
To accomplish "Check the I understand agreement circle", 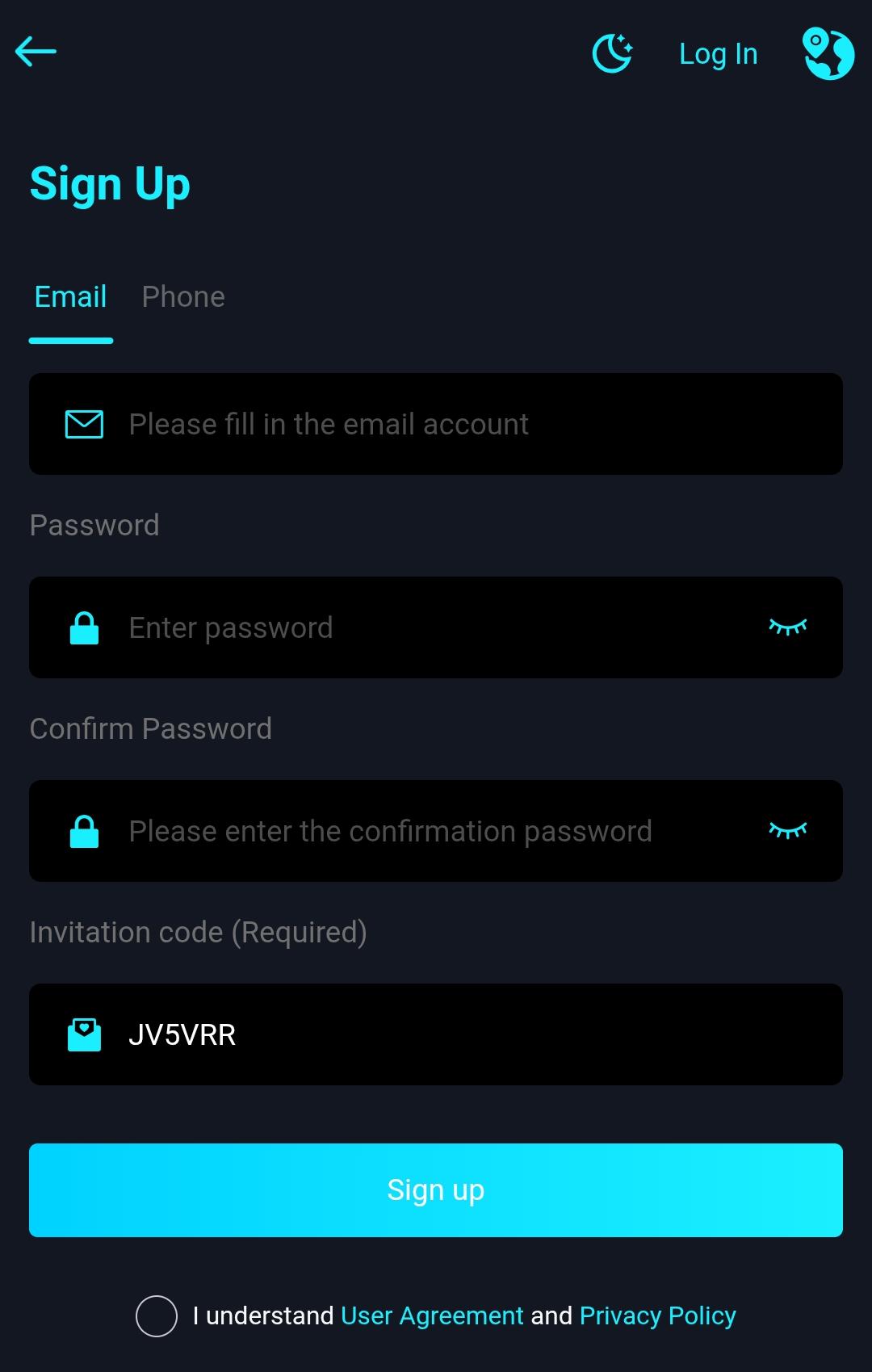I will point(157,1315).
